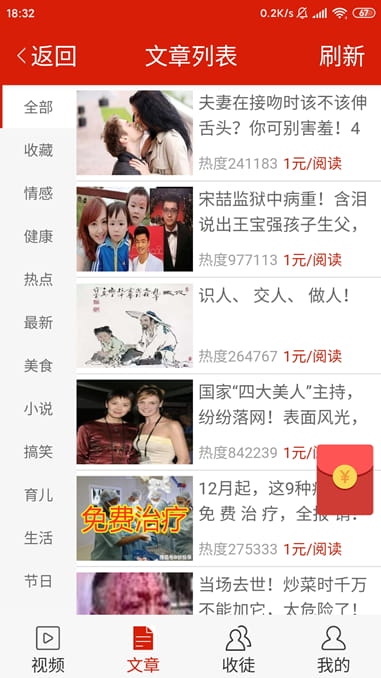Open the 国家“四大美人”主持 article
The image size is (381, 678).
(228, 422)
